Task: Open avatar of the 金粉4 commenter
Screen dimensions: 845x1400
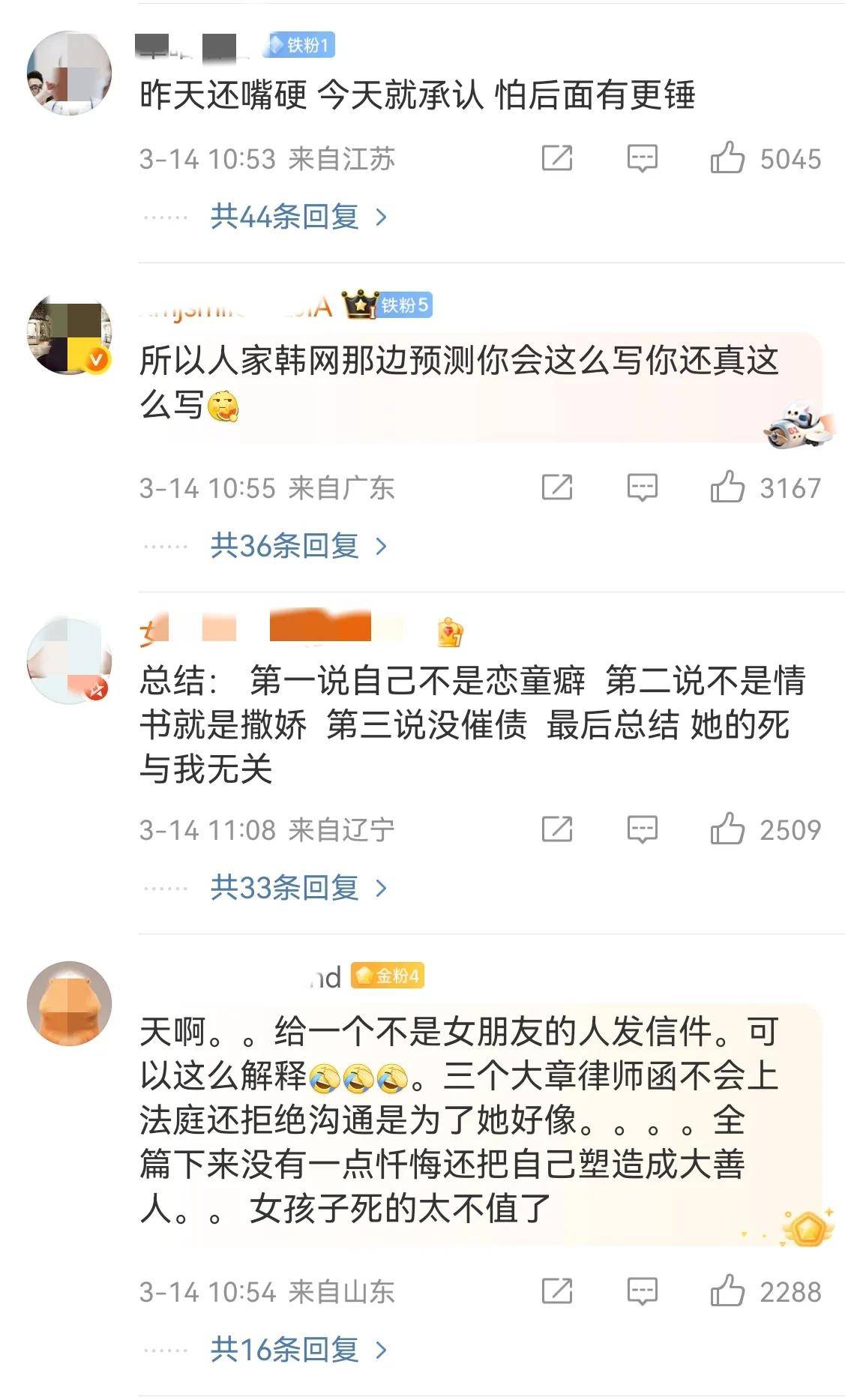Action: tap(69, 1003)
